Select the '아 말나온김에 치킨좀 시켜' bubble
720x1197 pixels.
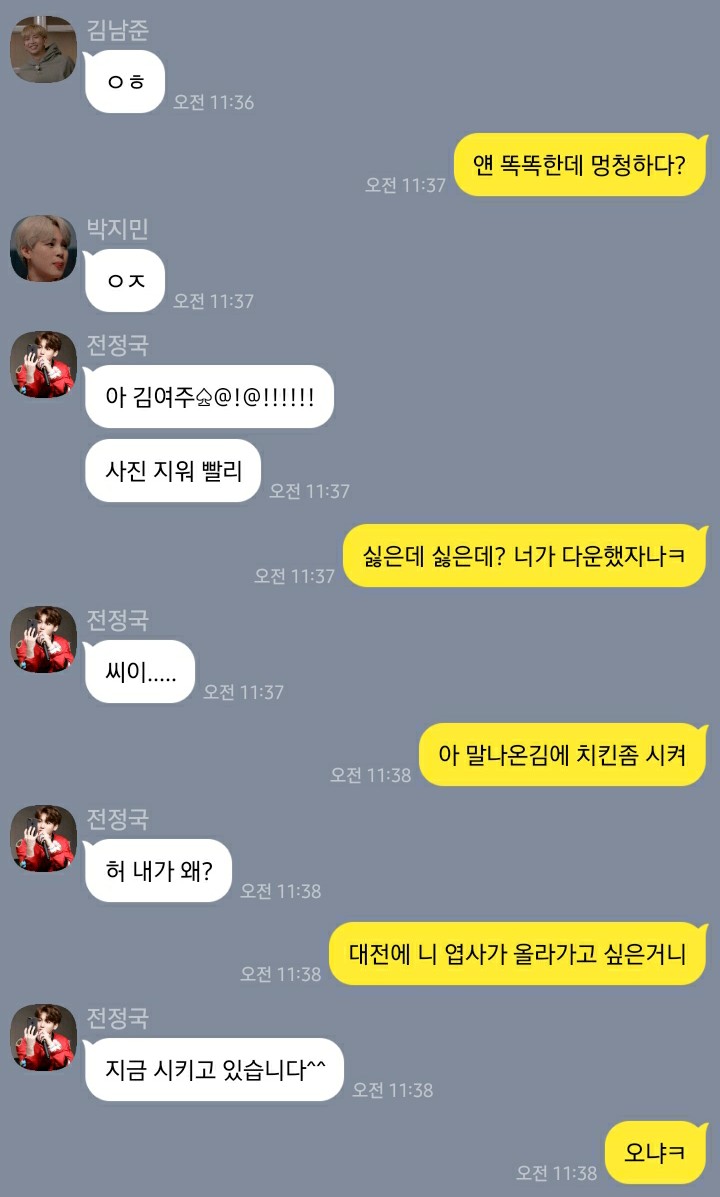(562, 756)
